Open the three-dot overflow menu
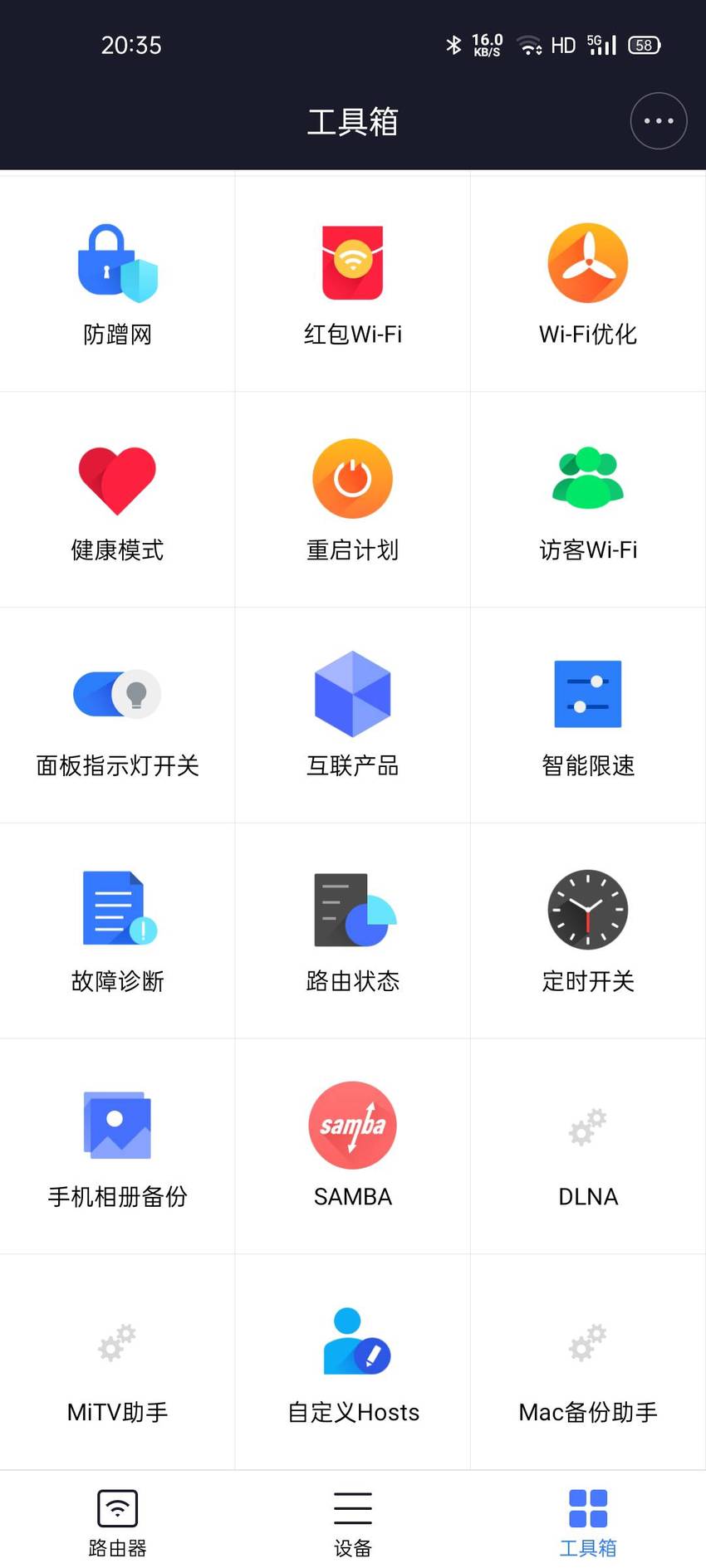706x1568 pixels. [x=658, y=121]
